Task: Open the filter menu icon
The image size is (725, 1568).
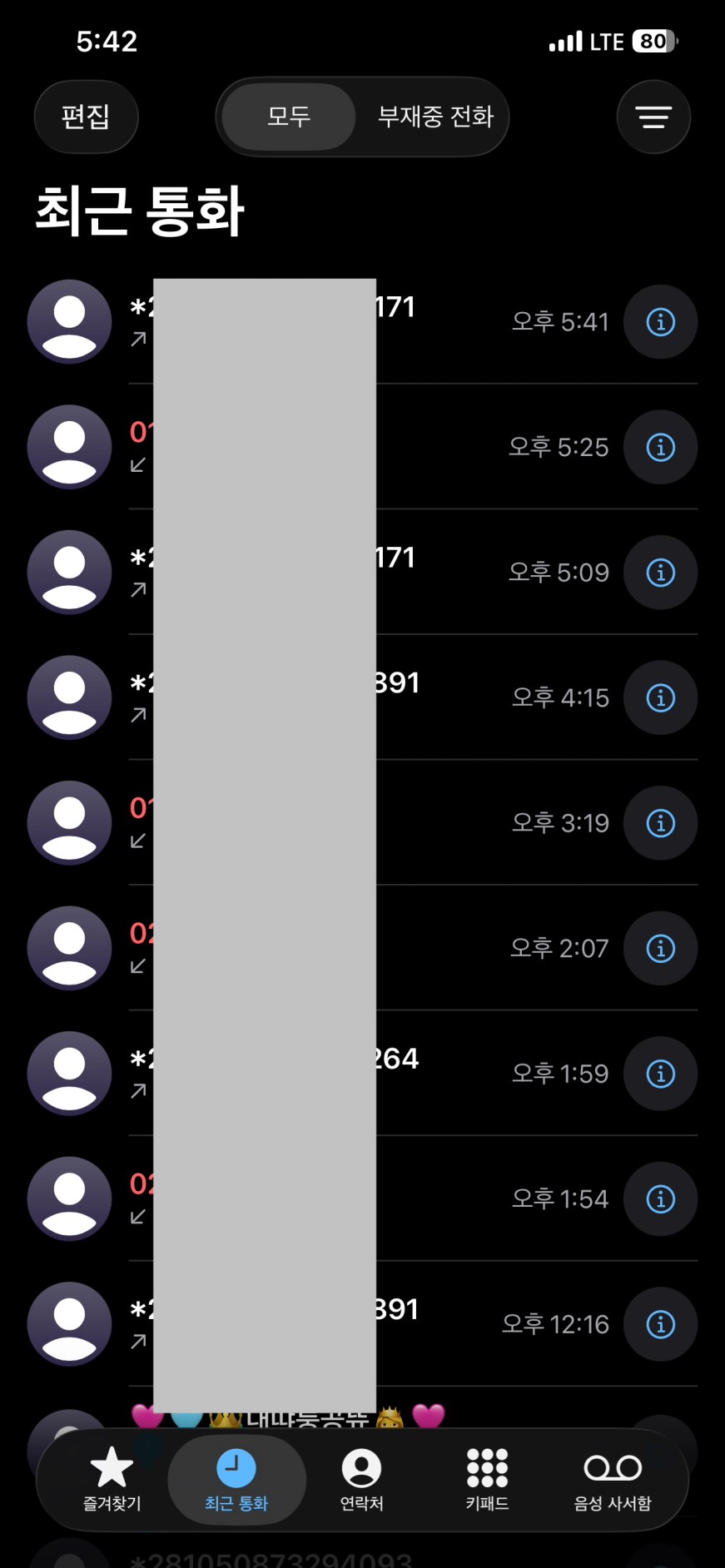Action: coord(653,117)
